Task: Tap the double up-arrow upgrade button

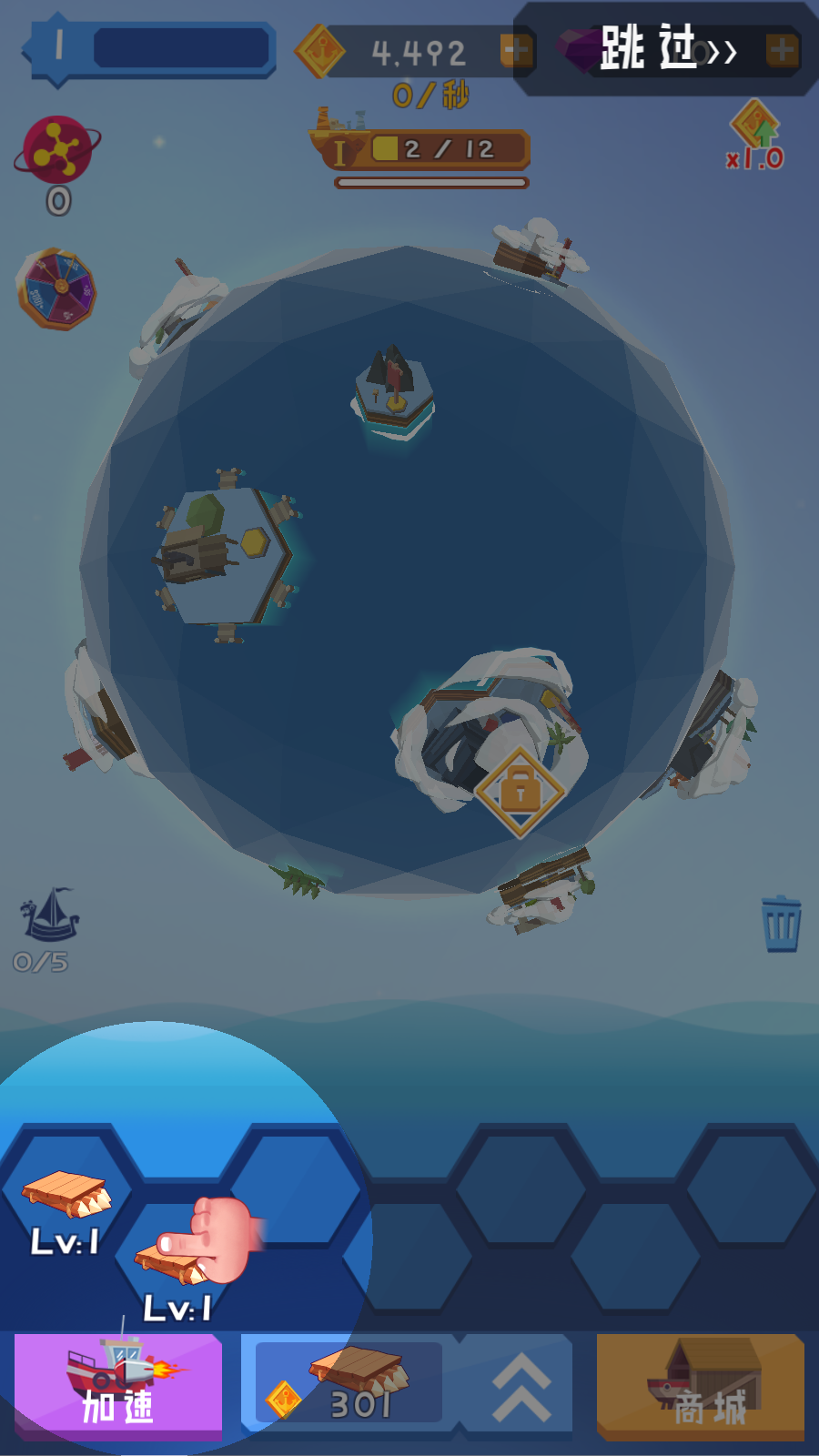Action: pos(521,1385)
